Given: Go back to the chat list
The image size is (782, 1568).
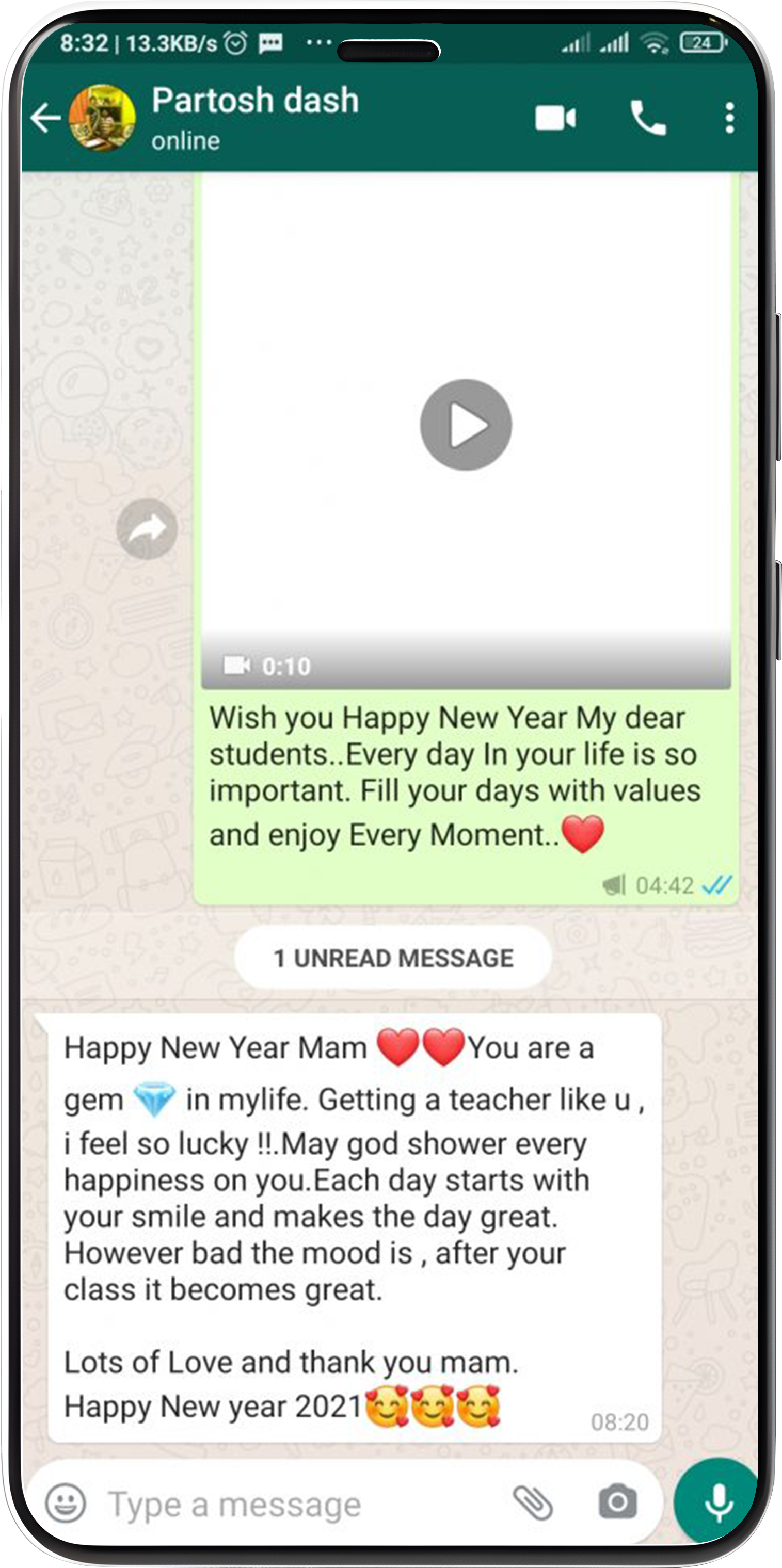Looking at the screenshot, I should (45, 117).
